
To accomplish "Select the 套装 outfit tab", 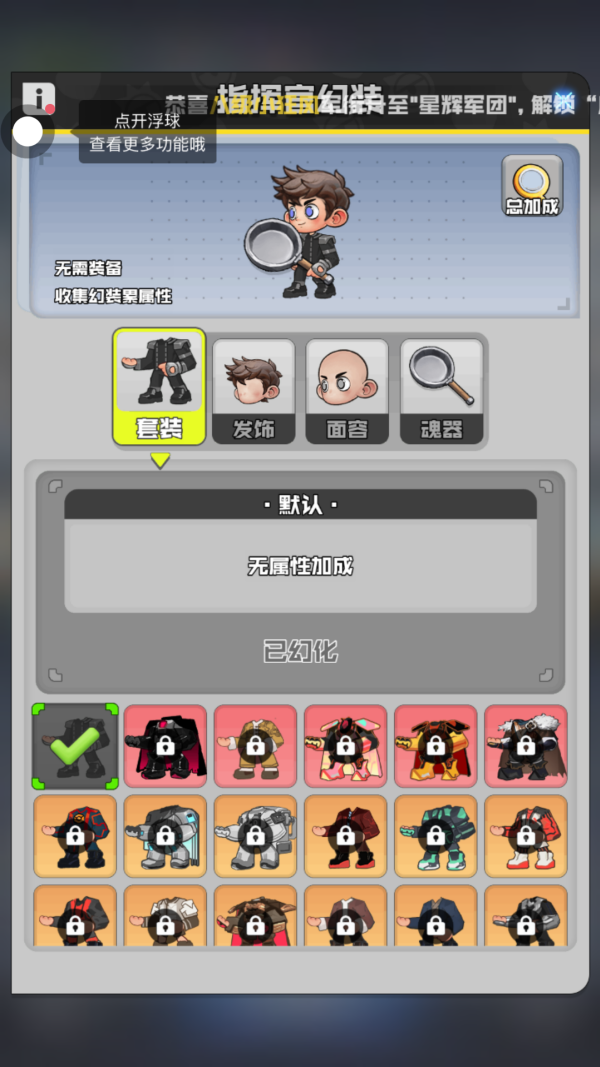I will coord(159,387).
